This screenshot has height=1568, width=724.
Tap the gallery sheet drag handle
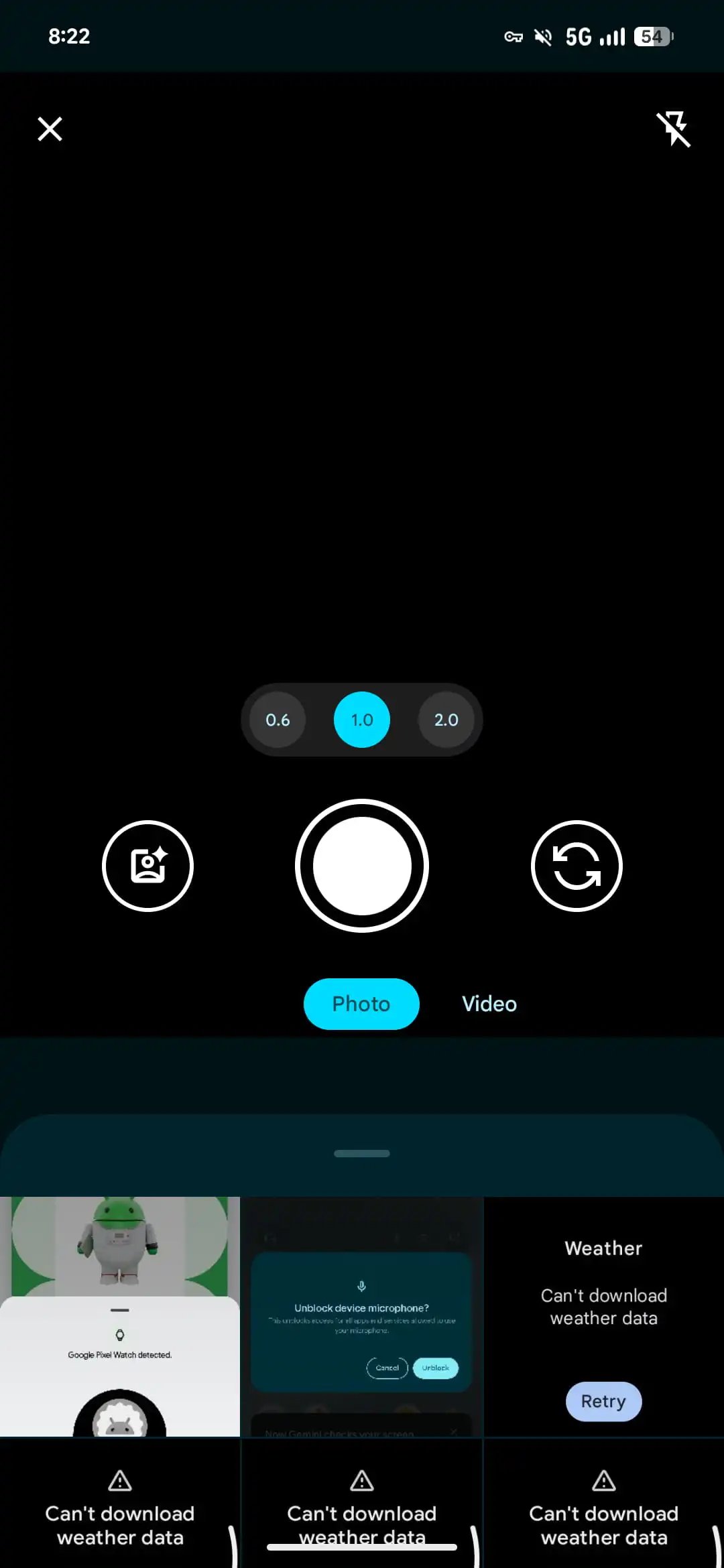(362, 1153)
